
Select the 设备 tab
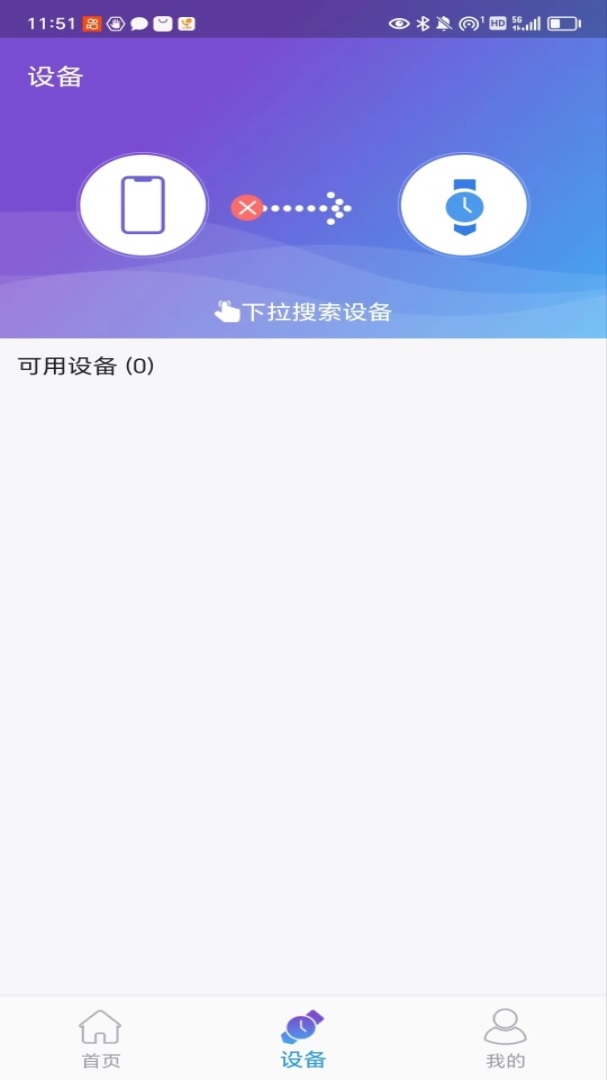tap(303, 1039)
